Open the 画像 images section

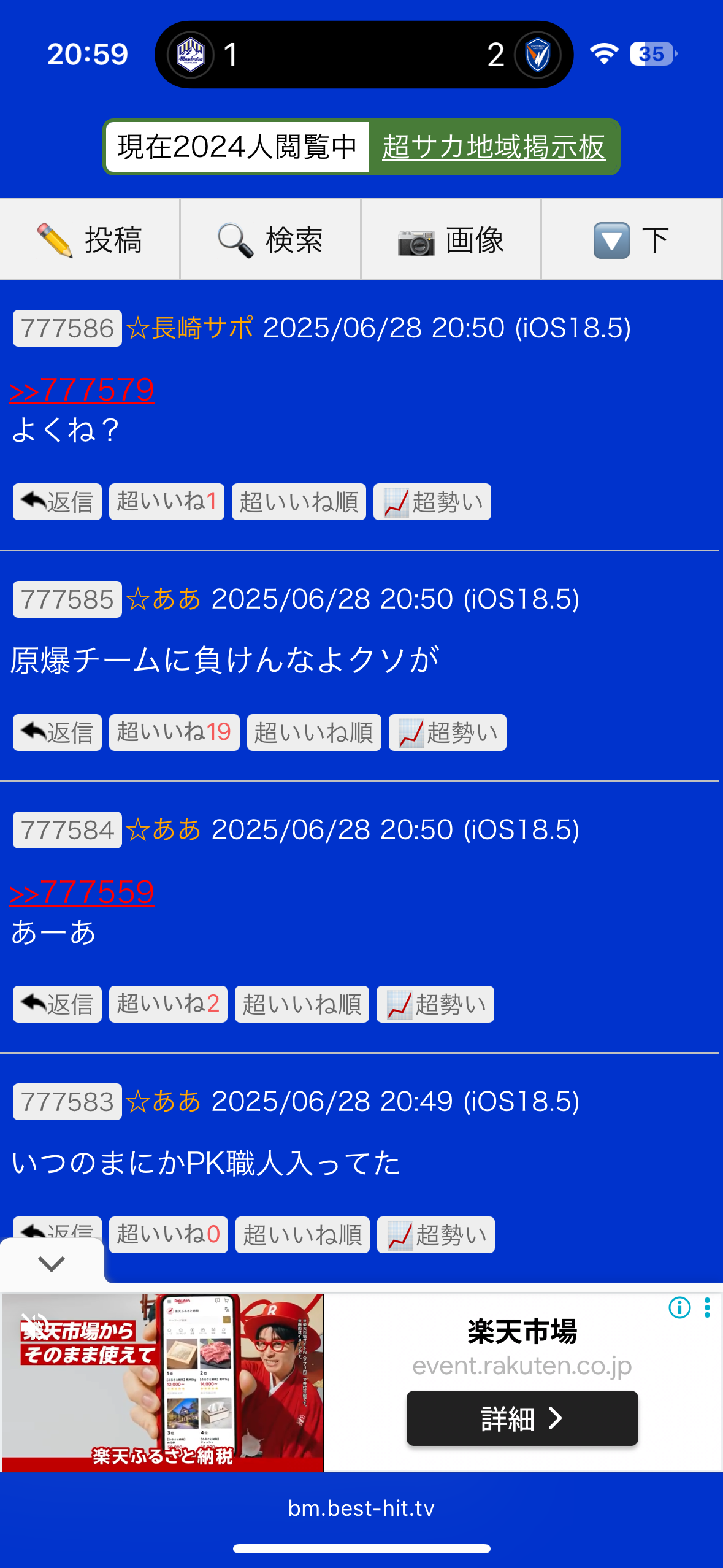[451, 239]
